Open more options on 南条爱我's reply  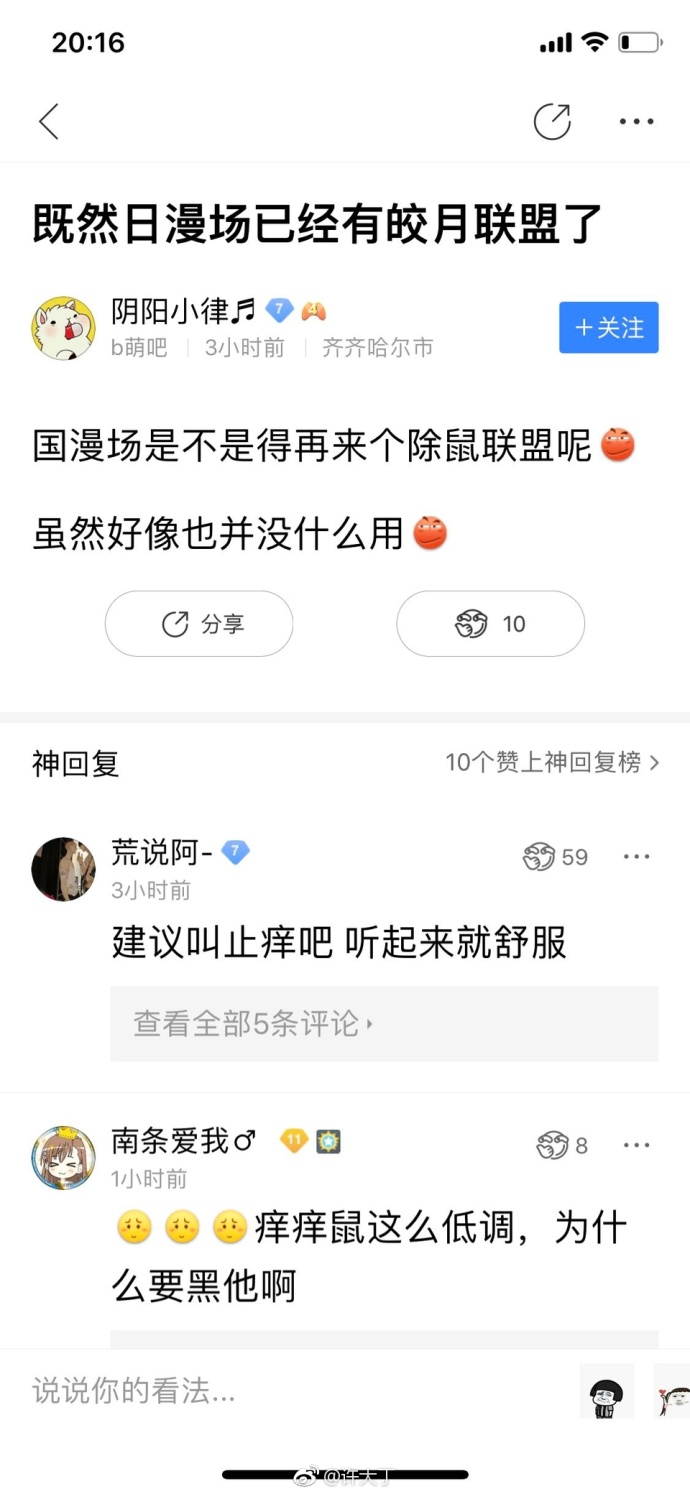pyautogui.click(x=636, y=1145)
